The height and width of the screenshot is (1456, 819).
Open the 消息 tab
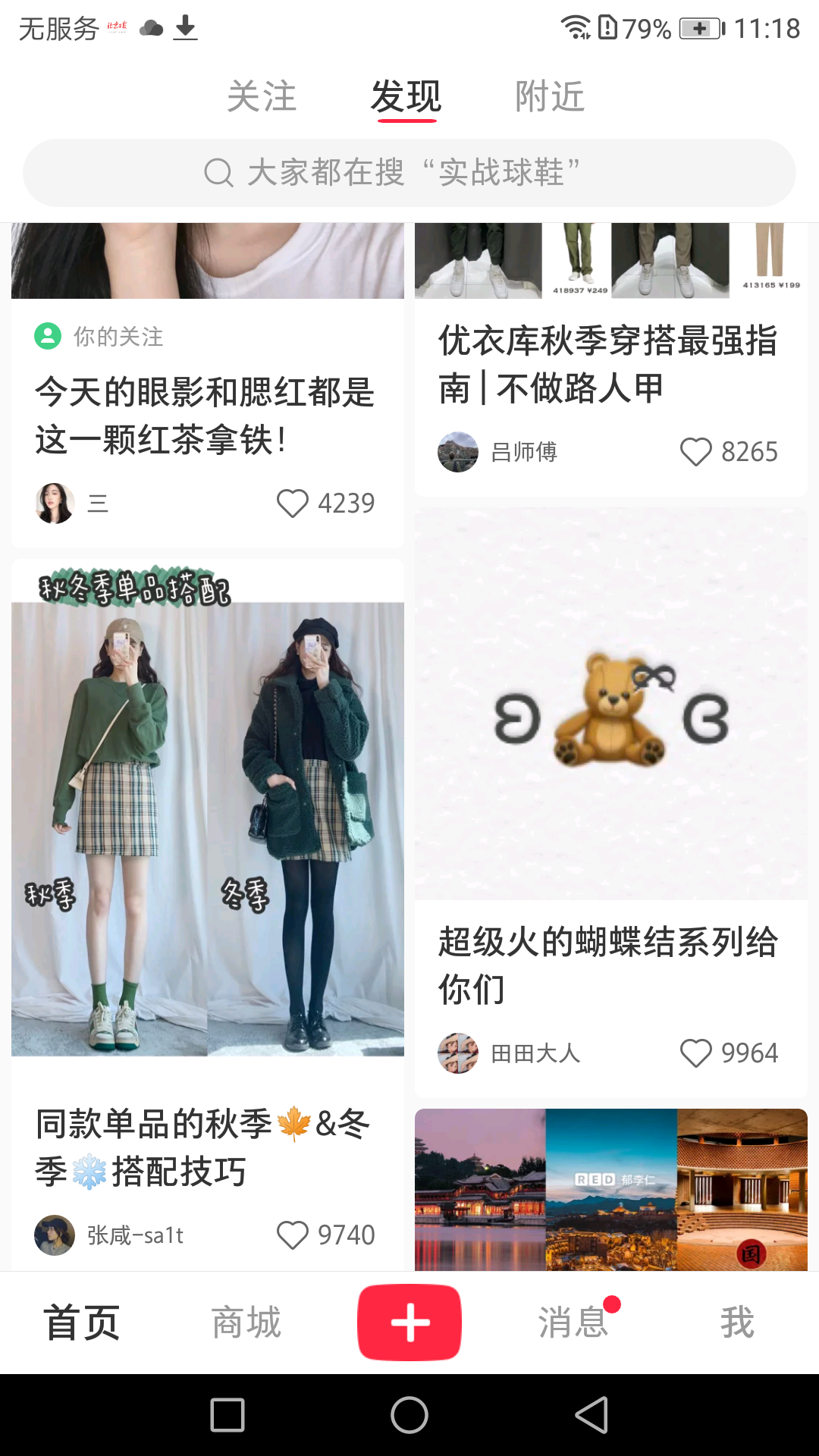point(573,1323)
